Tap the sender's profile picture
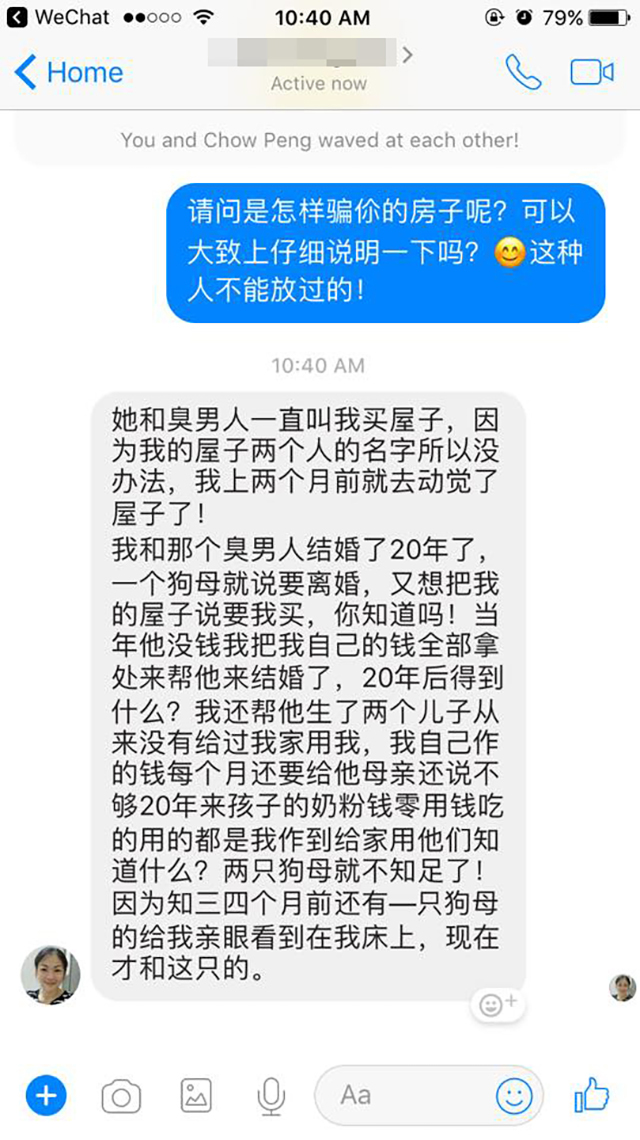The image size is (640, 1140). 50,973
